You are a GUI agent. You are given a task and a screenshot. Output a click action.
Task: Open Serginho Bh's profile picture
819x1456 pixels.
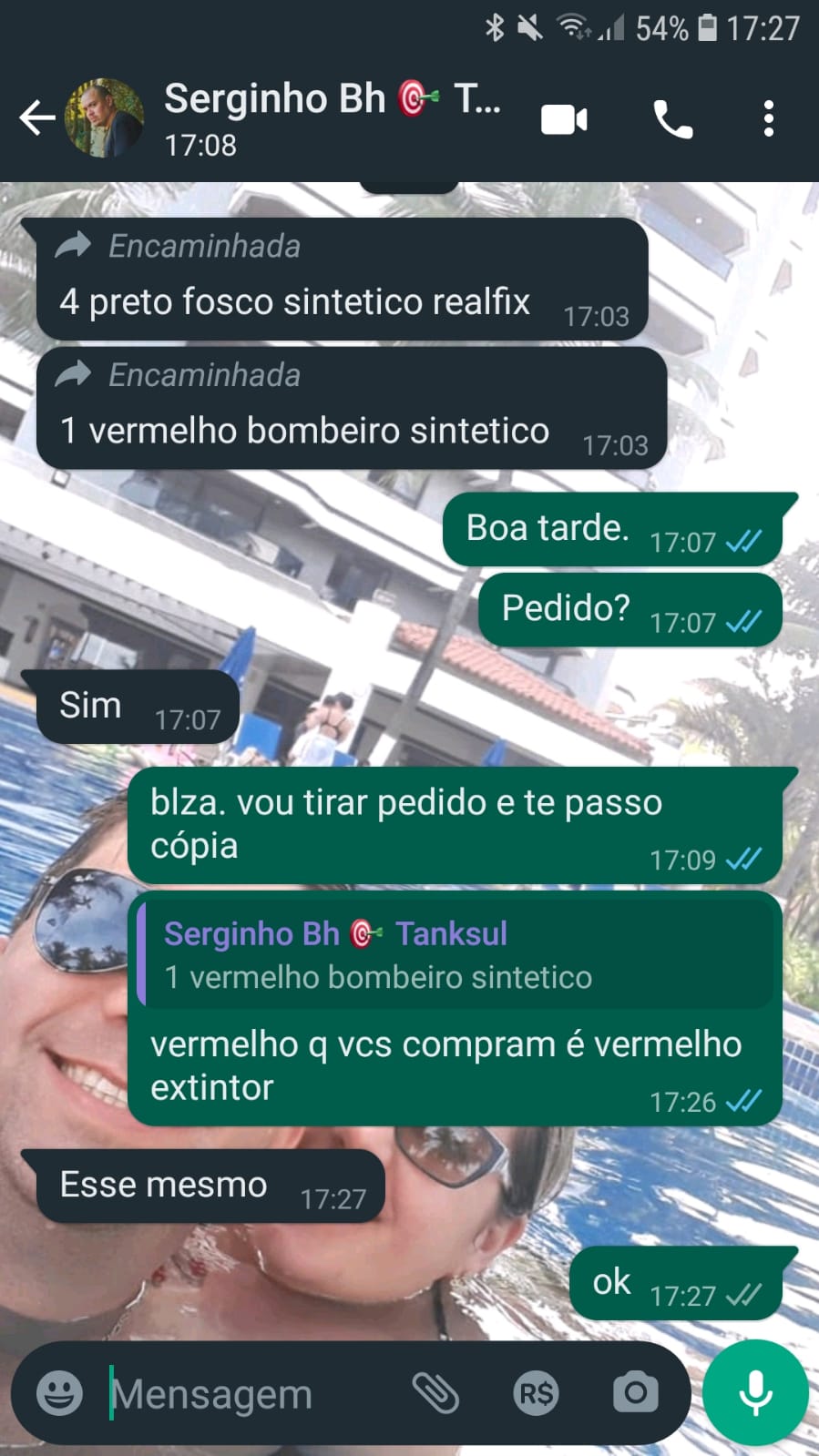(104, 118)
